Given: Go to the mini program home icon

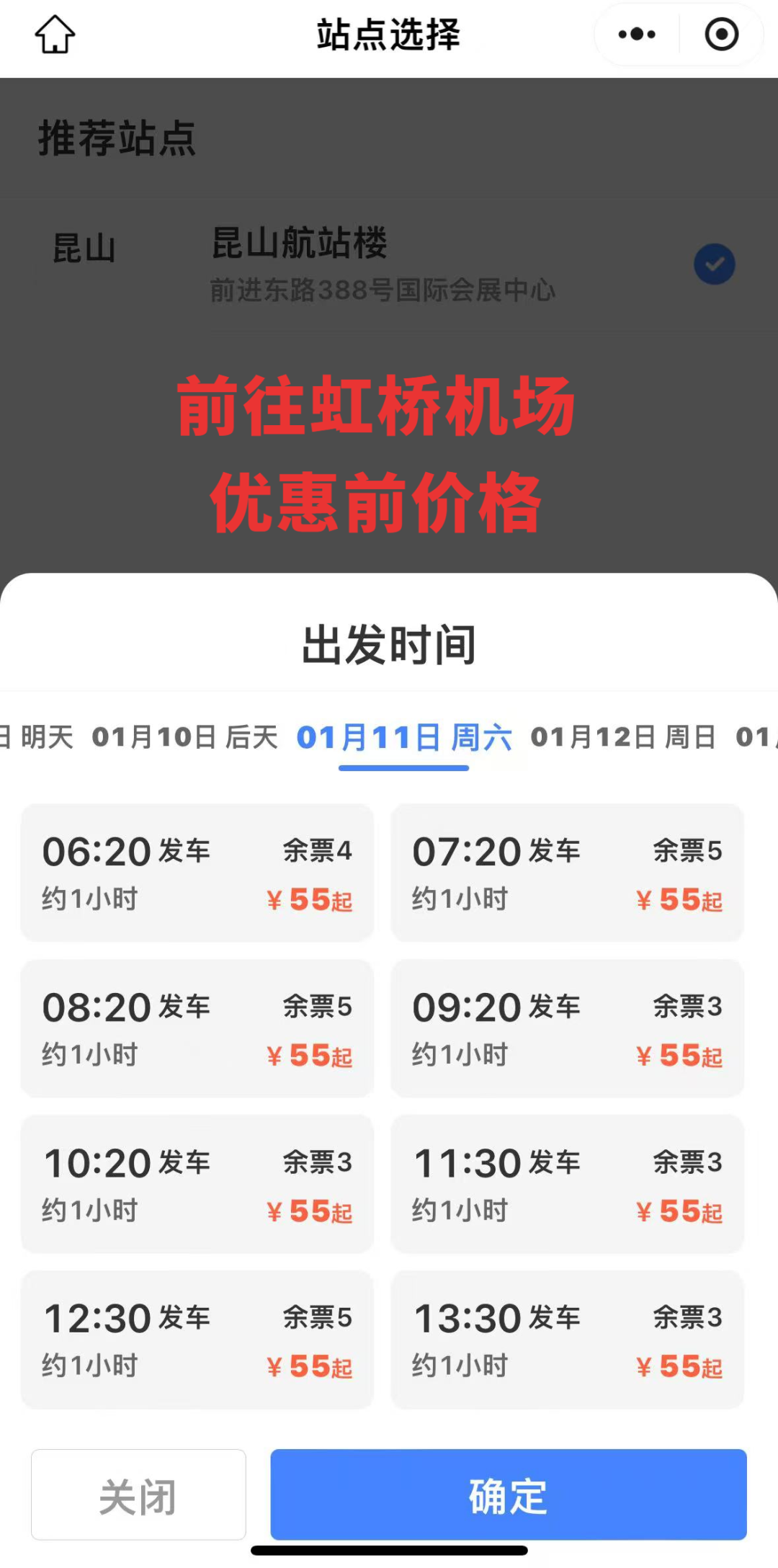Looking at the screenshot, I should click(55, 35).
